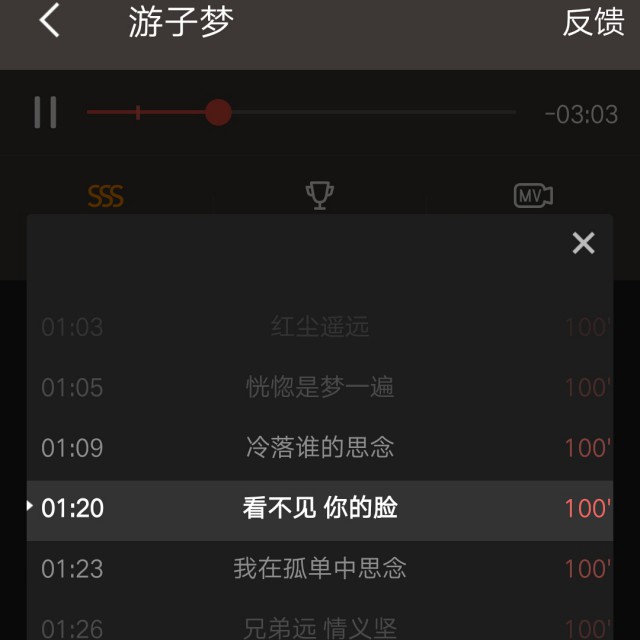
Task: Open the MV video tab
Action: pos(532,196)
